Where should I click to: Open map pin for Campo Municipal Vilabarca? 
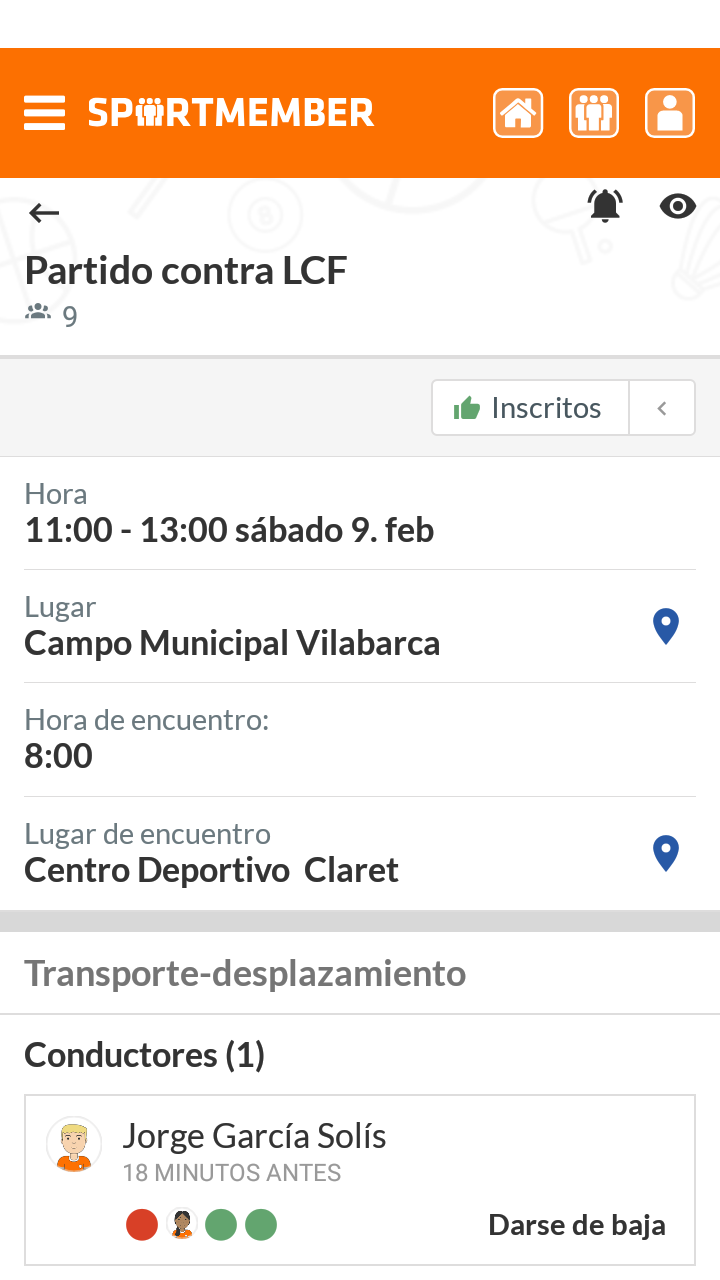tap(666, 627)
